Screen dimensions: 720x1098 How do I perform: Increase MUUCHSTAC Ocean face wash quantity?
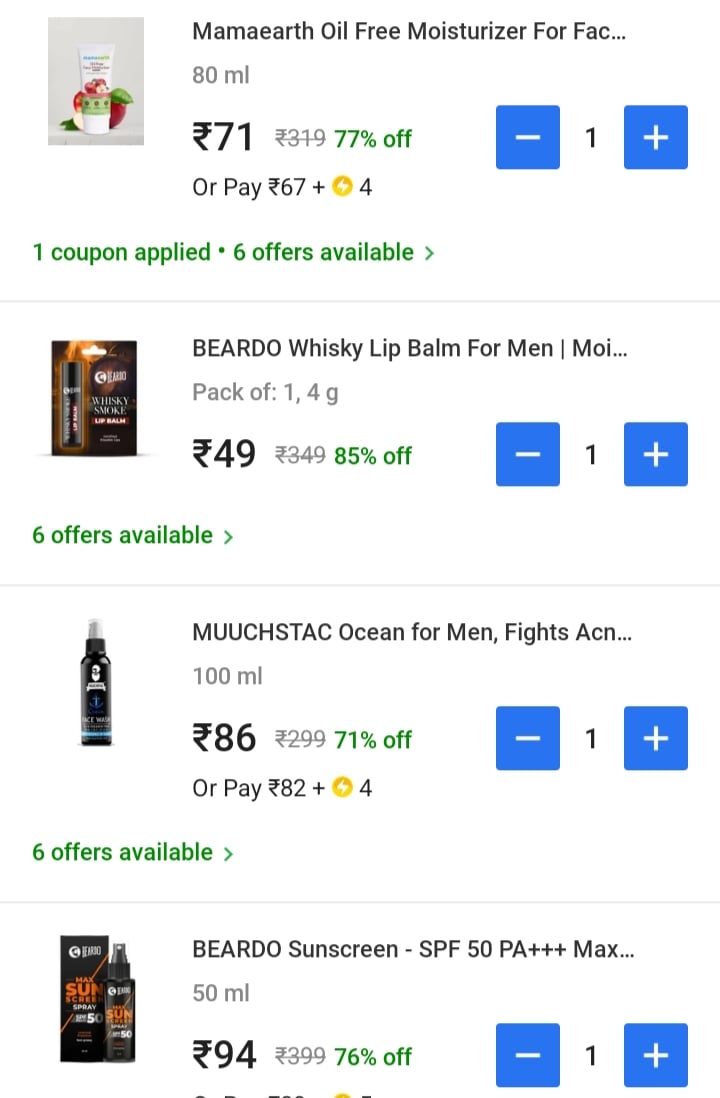656,738
